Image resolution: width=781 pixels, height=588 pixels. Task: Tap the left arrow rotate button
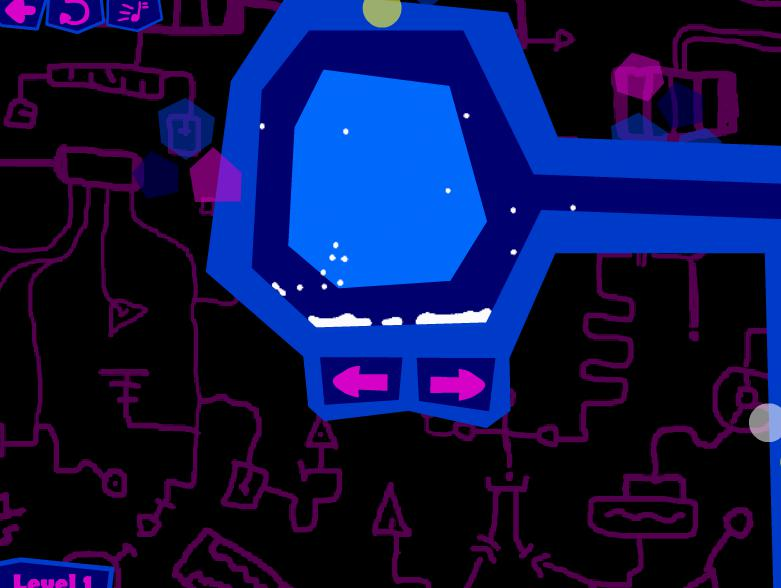coord(360,381)
